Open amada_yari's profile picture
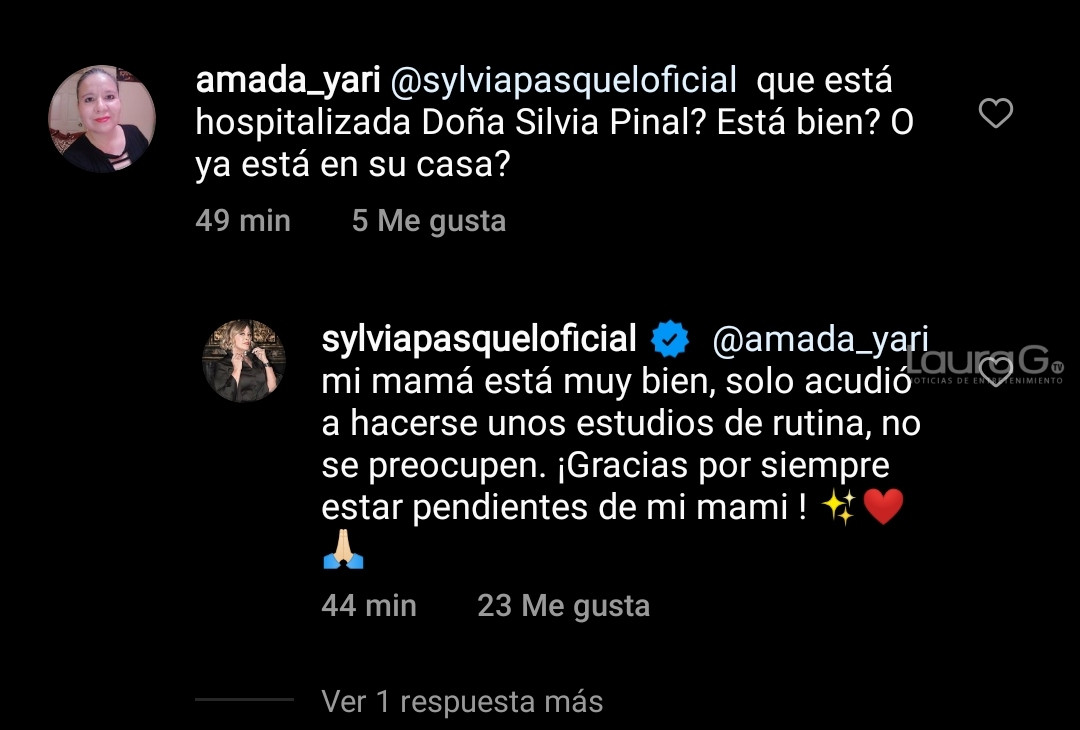 point(102,119)
